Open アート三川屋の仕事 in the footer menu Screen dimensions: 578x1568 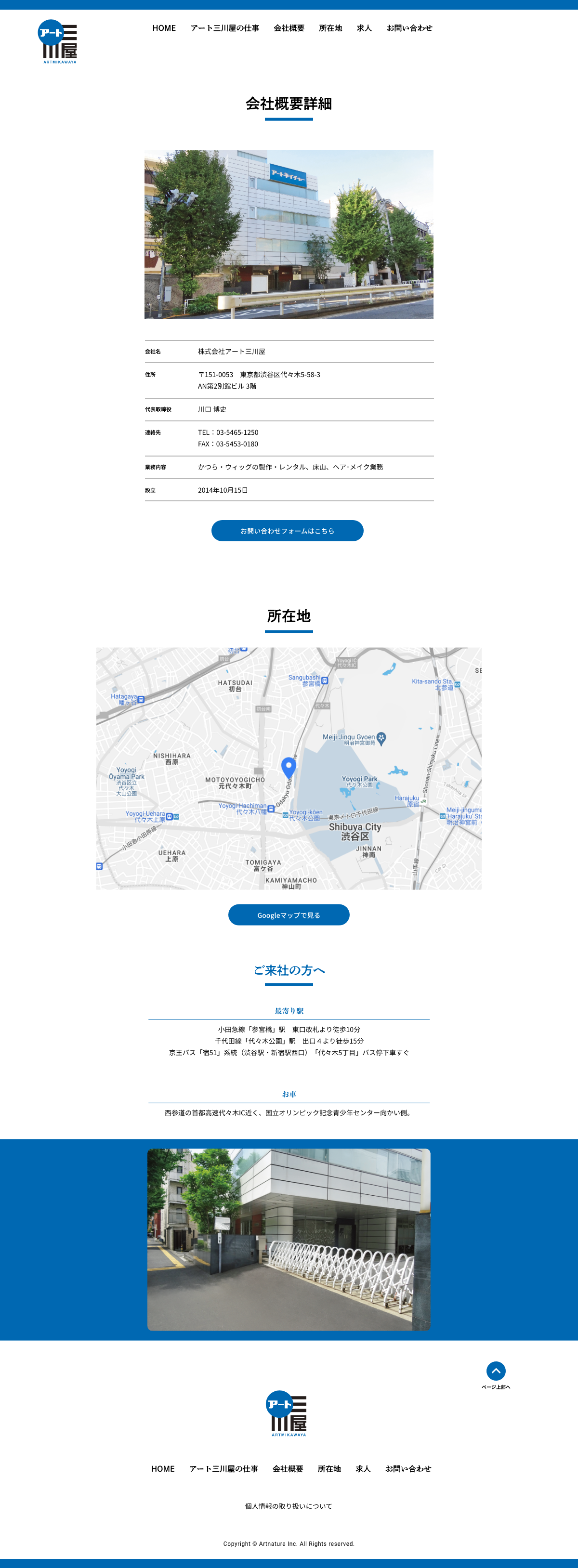pyautogui.click(x=223, y=1469)
